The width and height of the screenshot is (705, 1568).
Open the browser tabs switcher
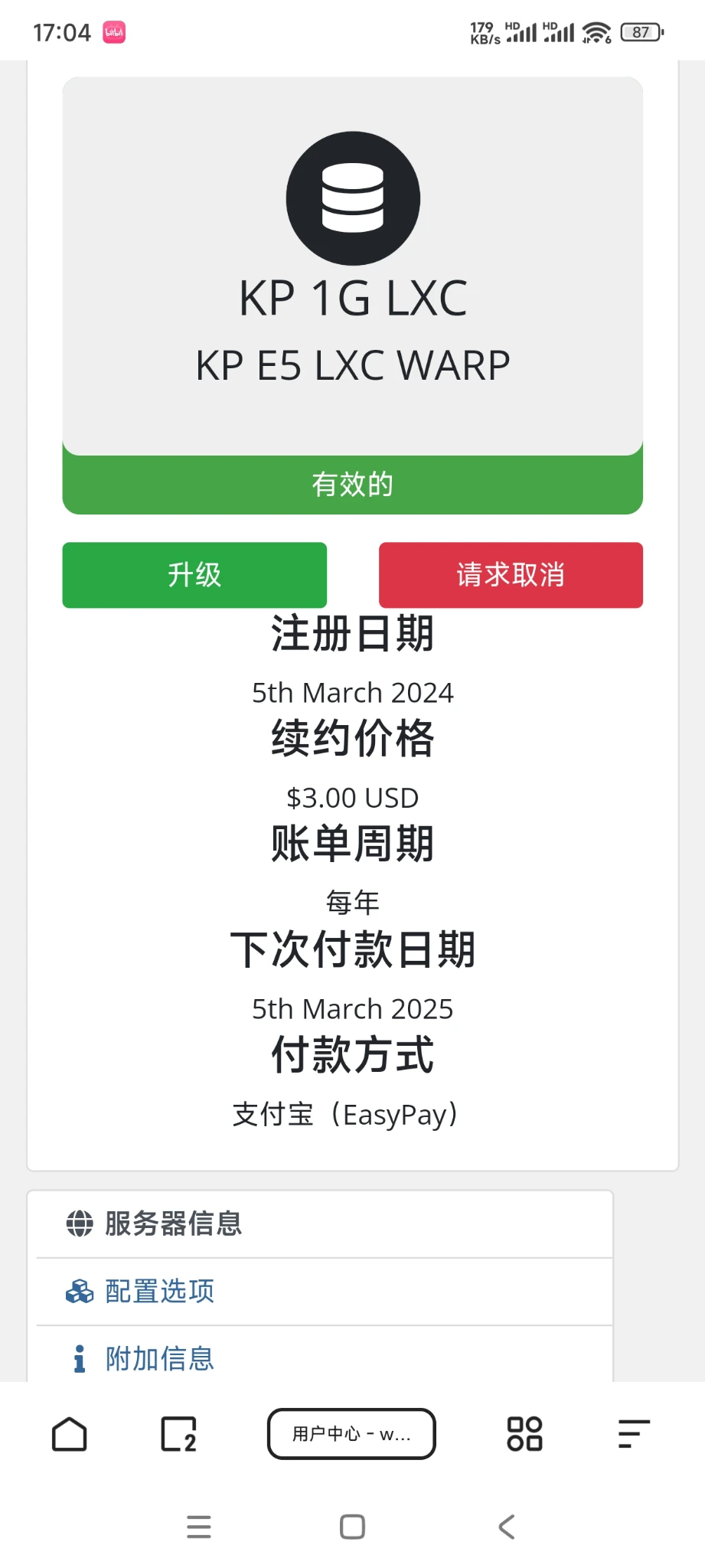pyautogui.click(x=178, y=1434)
